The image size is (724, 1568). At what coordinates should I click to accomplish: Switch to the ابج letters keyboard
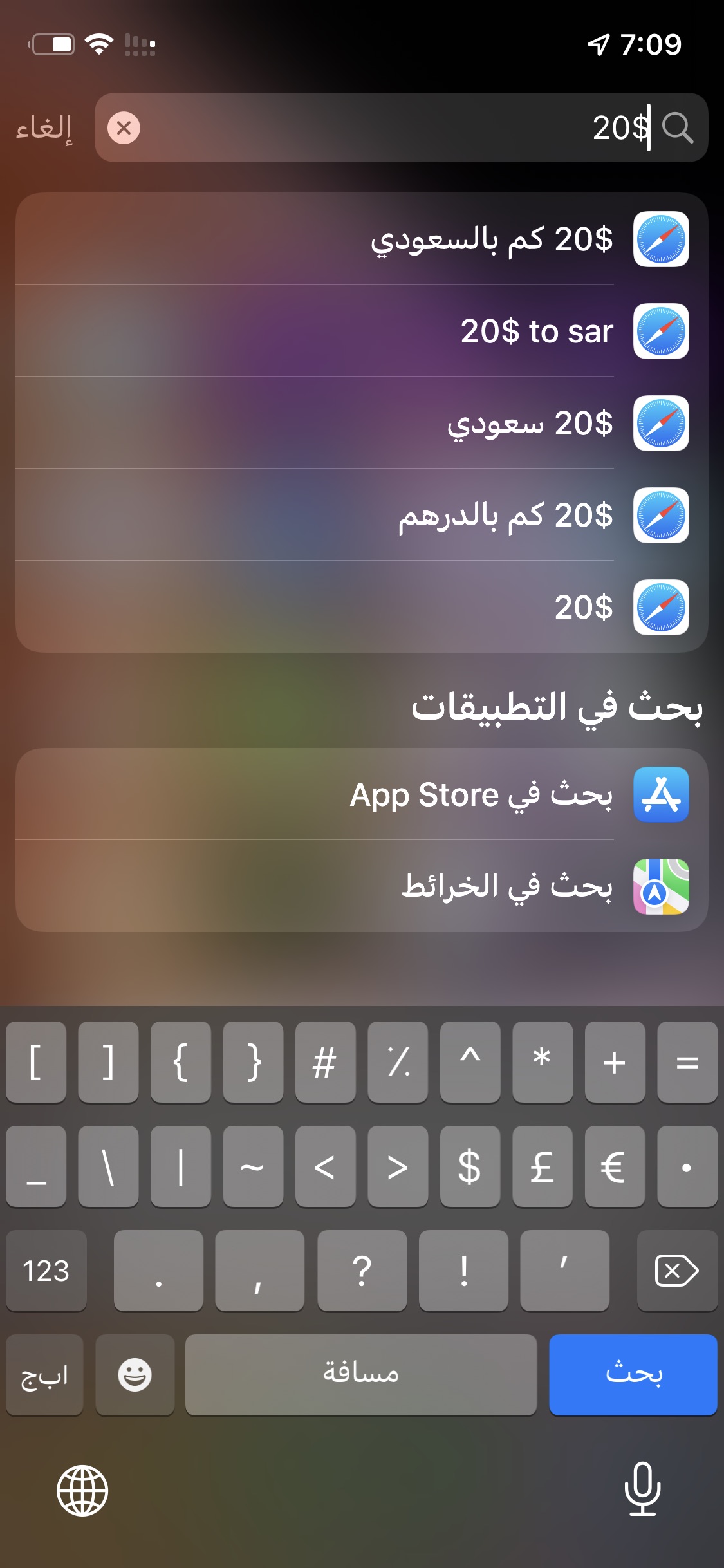point(44,1374)
